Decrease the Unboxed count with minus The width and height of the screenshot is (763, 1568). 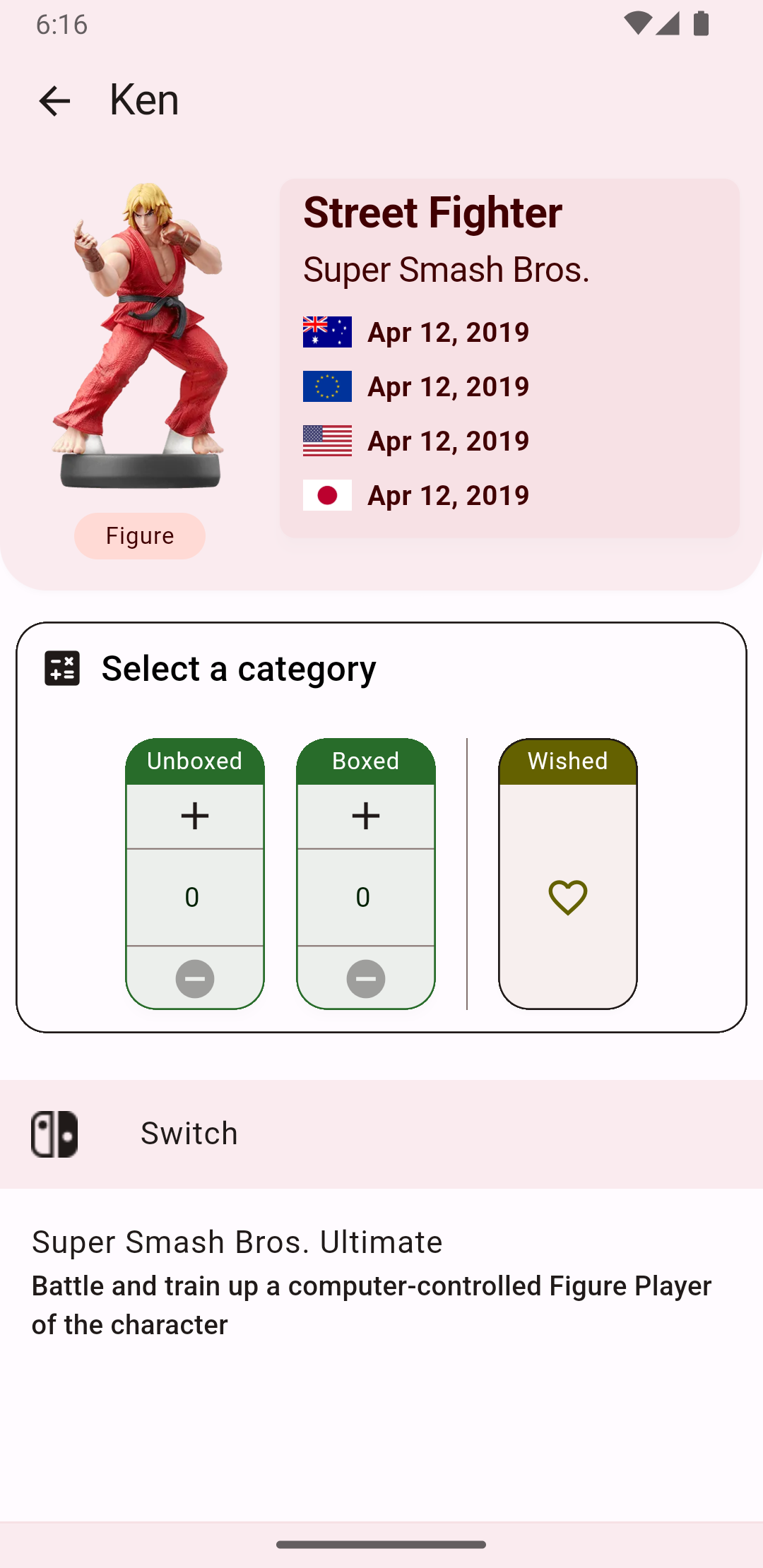[x=195, y=978]
